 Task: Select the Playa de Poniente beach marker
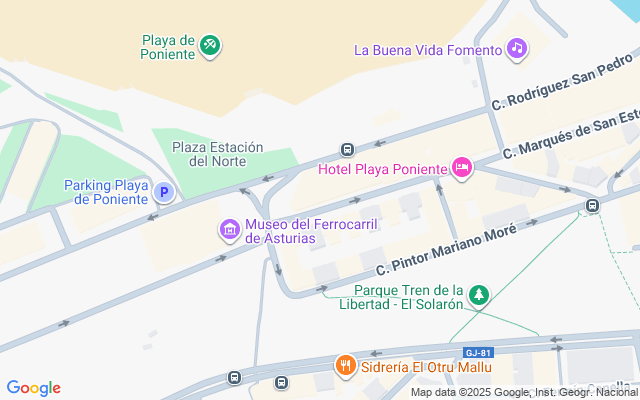pyautogui.click(x=210, y=45)
